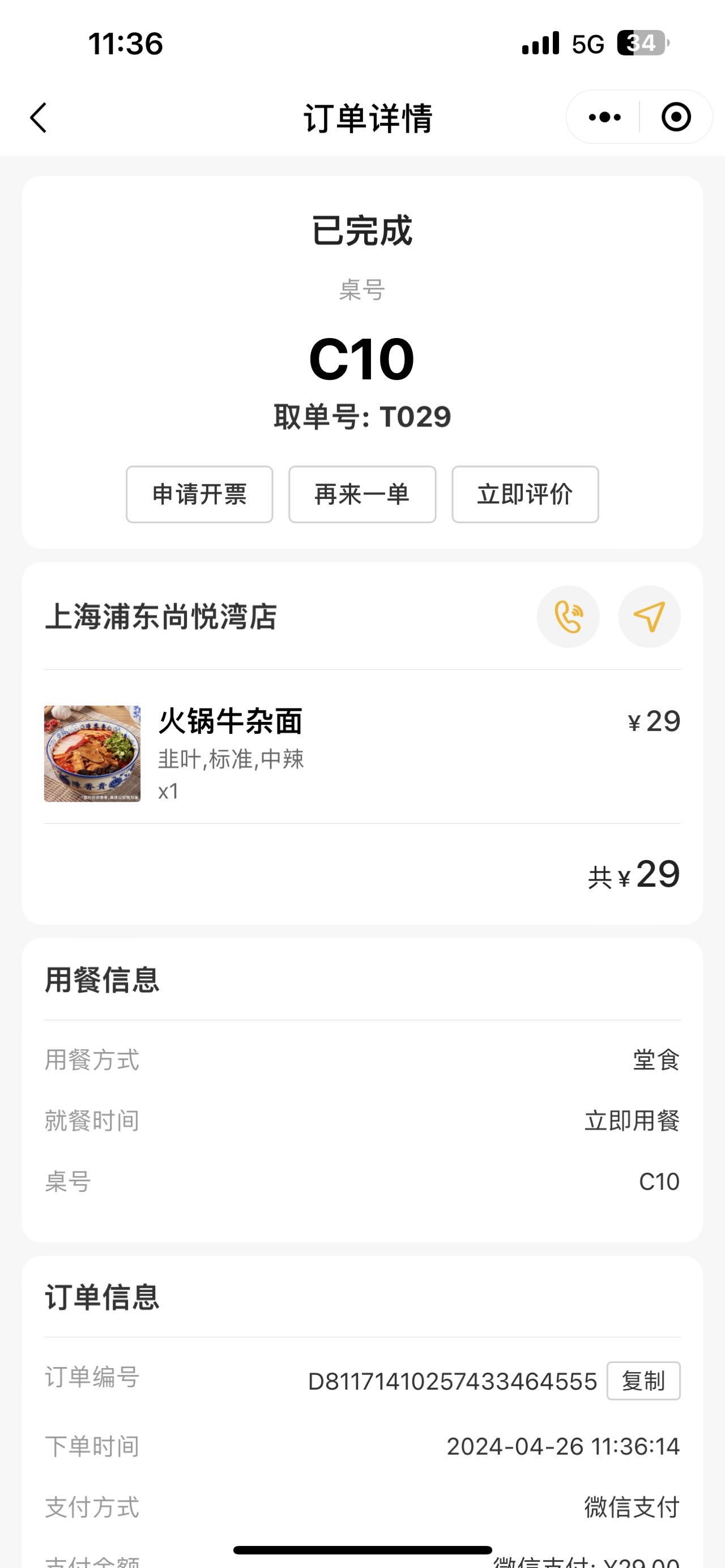
Task: Close the mini program with the circle button
Action: click(x=676, y=117)
